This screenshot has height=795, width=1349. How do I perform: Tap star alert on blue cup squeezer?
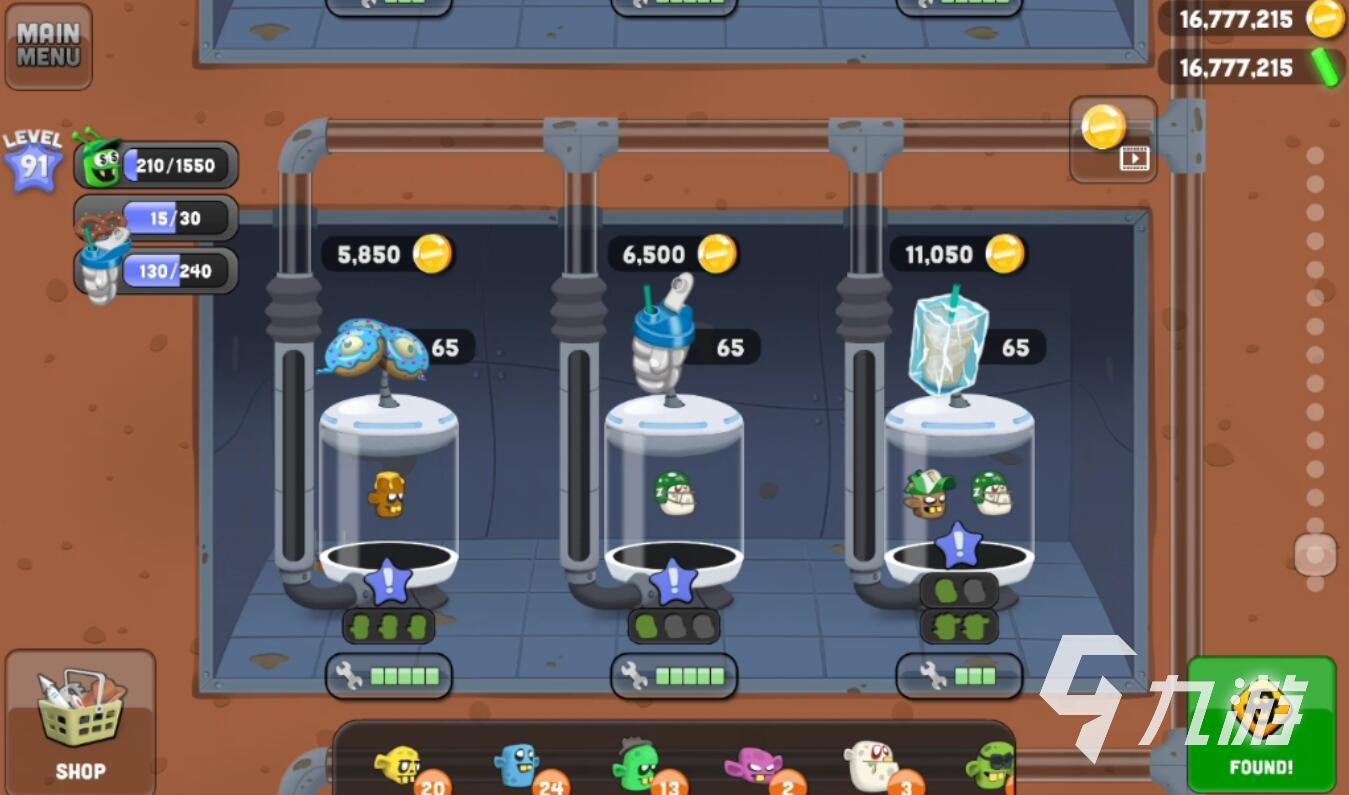[673, 581]
